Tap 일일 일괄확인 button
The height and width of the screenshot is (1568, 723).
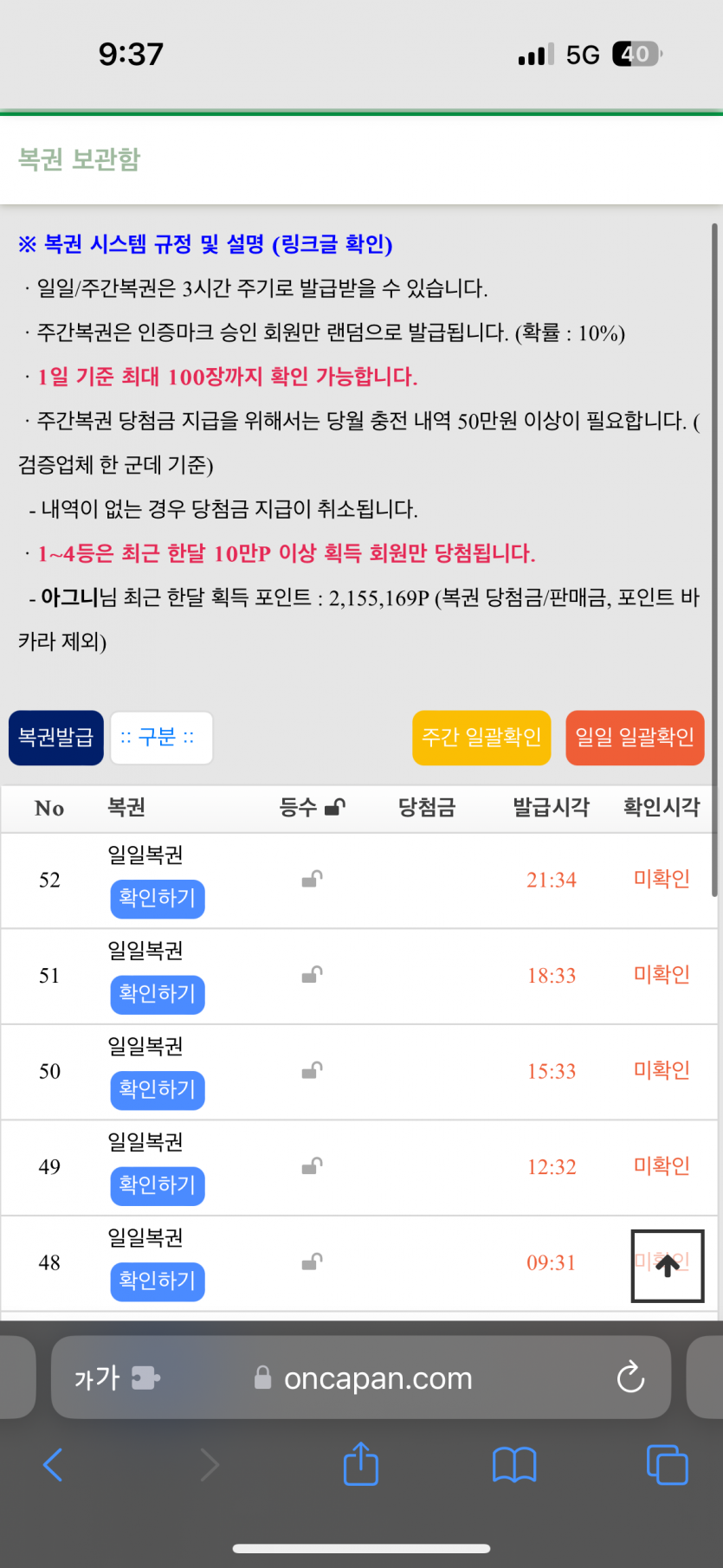coord(635,738)
